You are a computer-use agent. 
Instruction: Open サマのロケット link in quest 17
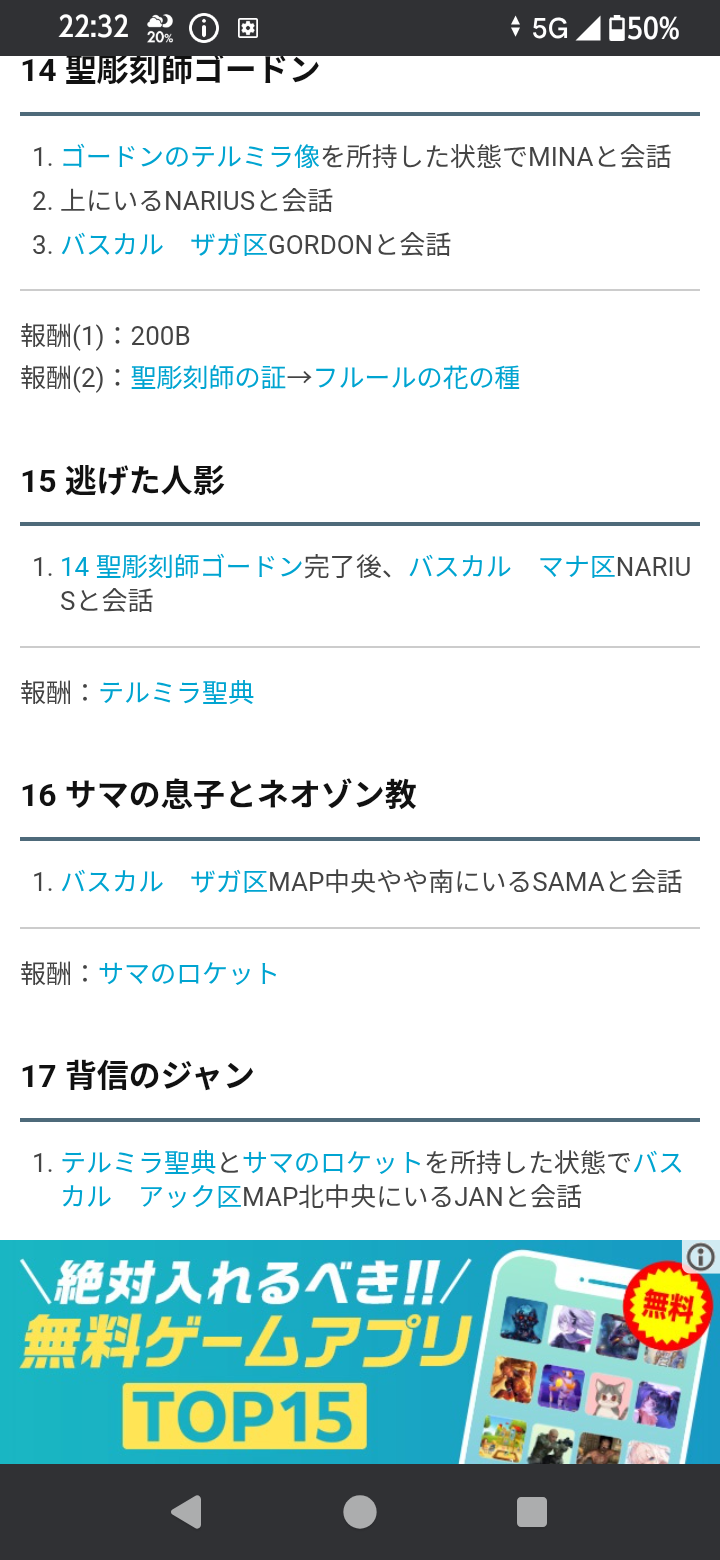pos(332,1163)
